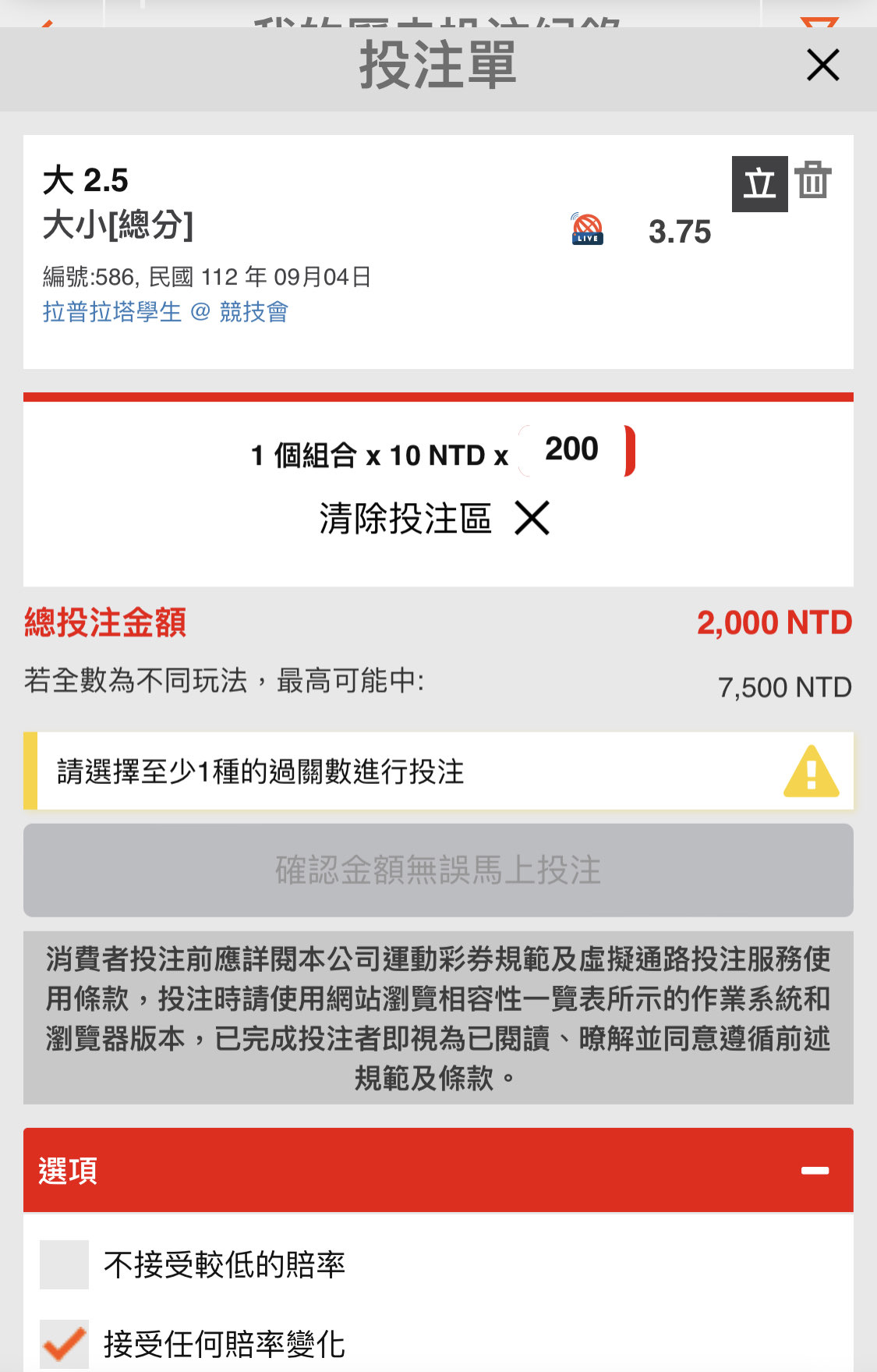Tap the 立 button on the bet
The image size is (877, 1372).
pos(759,184)
